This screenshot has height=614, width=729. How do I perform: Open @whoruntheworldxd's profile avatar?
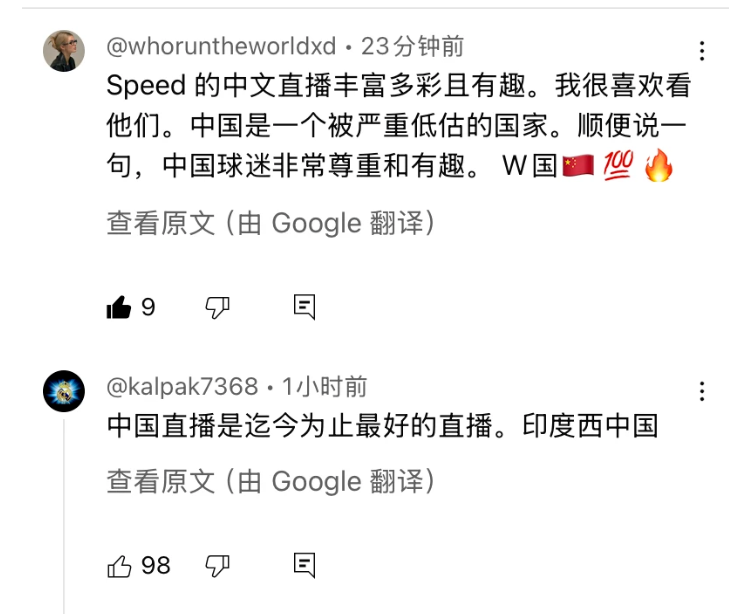[x=64, y=51]
